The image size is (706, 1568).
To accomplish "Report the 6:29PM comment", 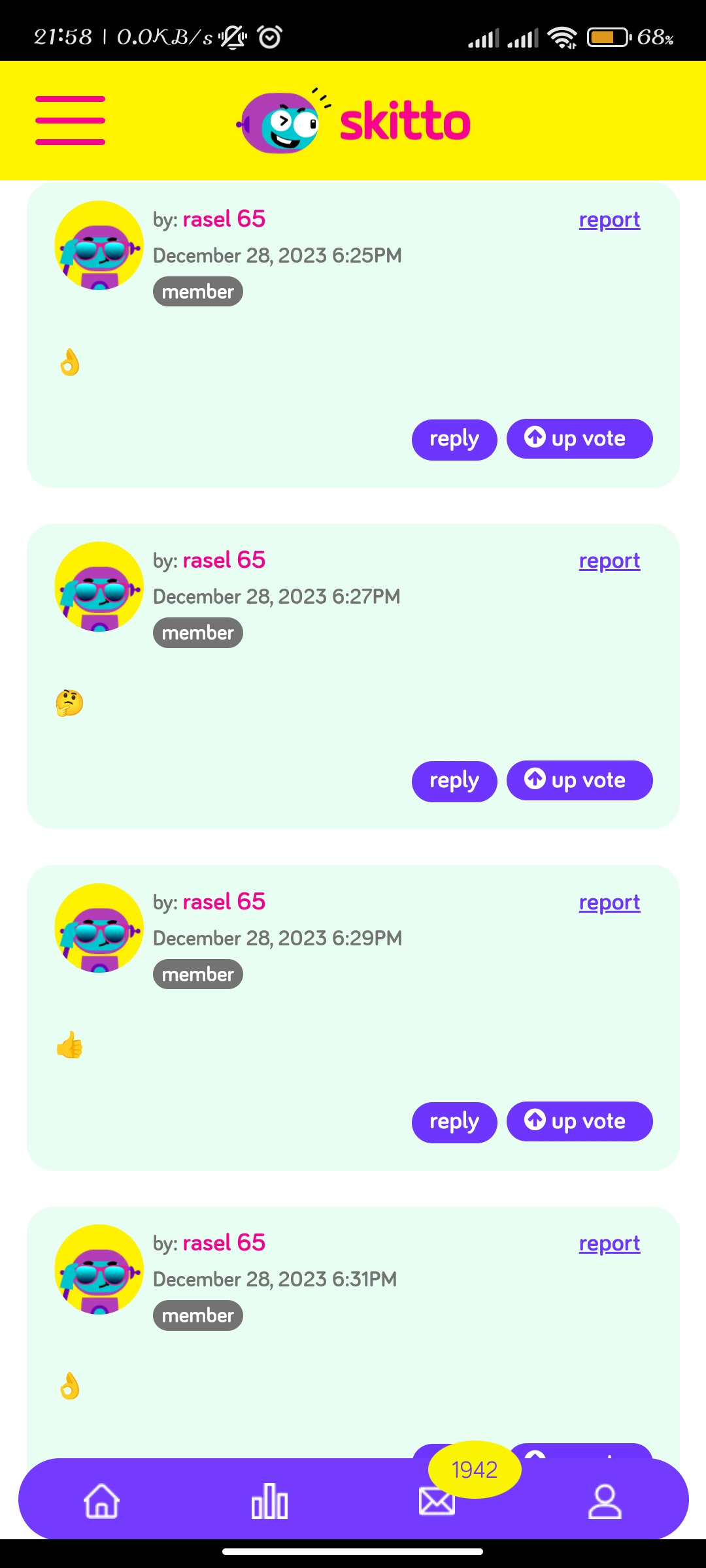I will 609,902.
